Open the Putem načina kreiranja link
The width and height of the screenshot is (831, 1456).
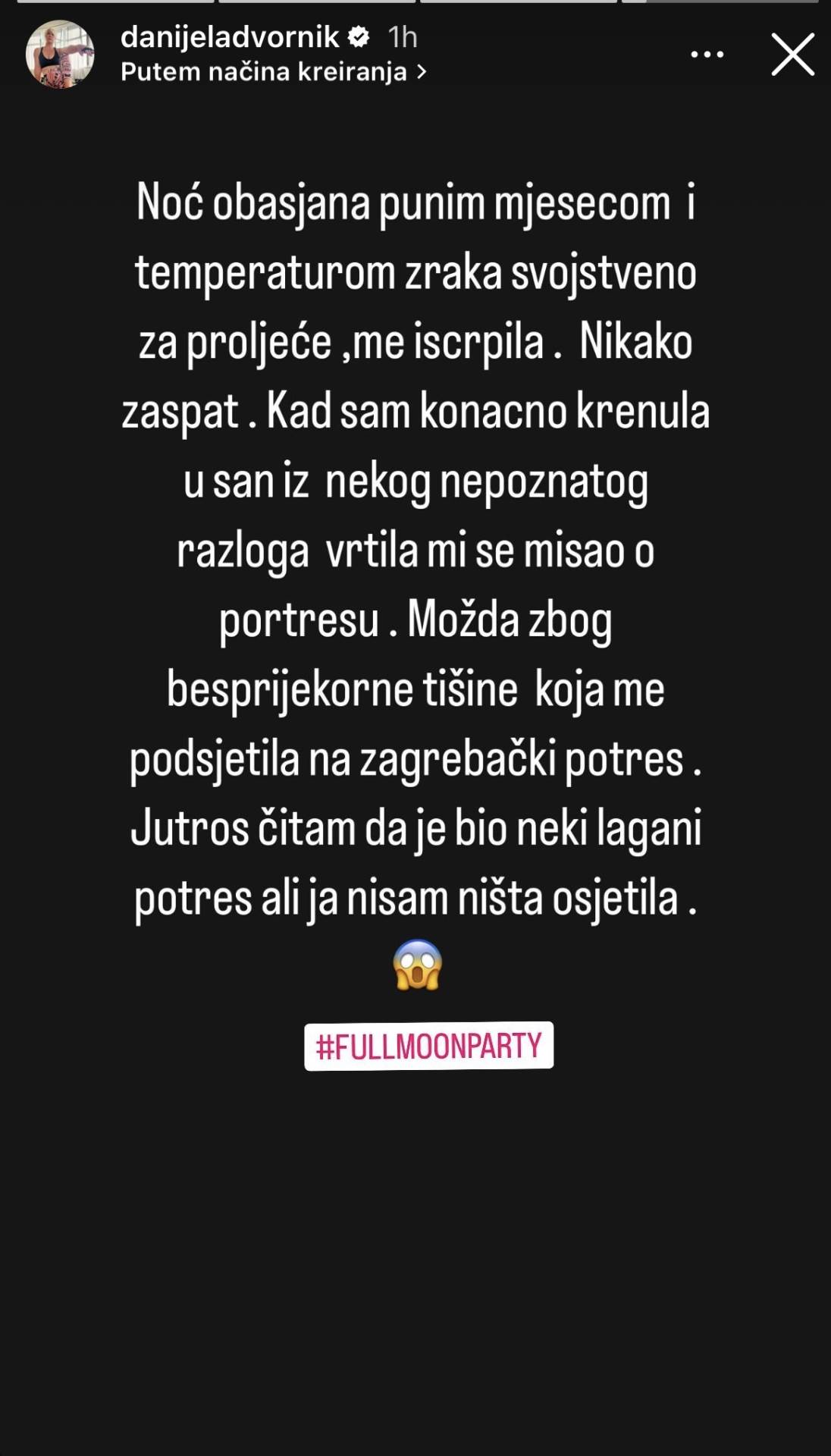pyautogui.click(x=273, y=72)
